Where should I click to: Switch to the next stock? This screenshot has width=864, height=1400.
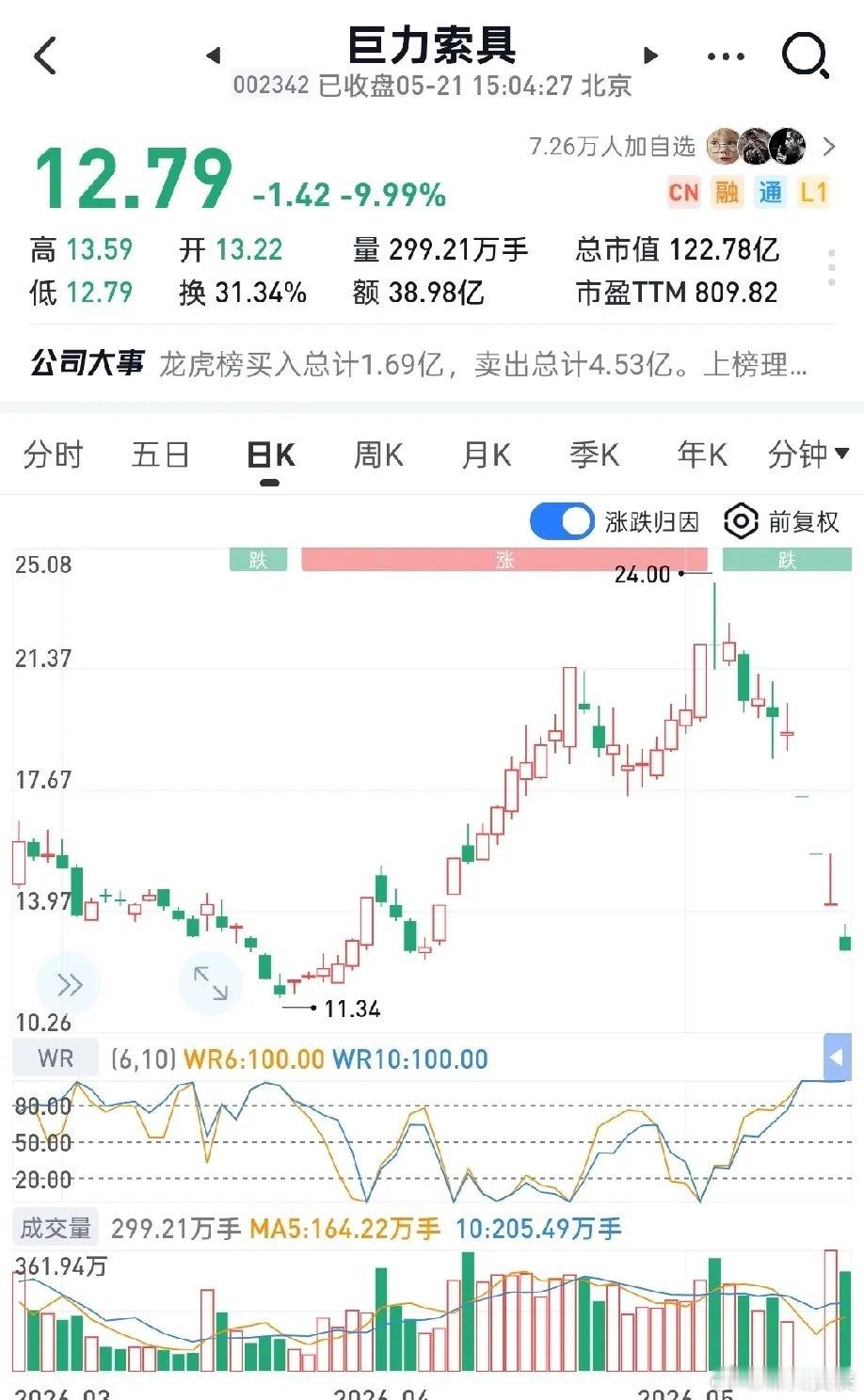point(650,56)
